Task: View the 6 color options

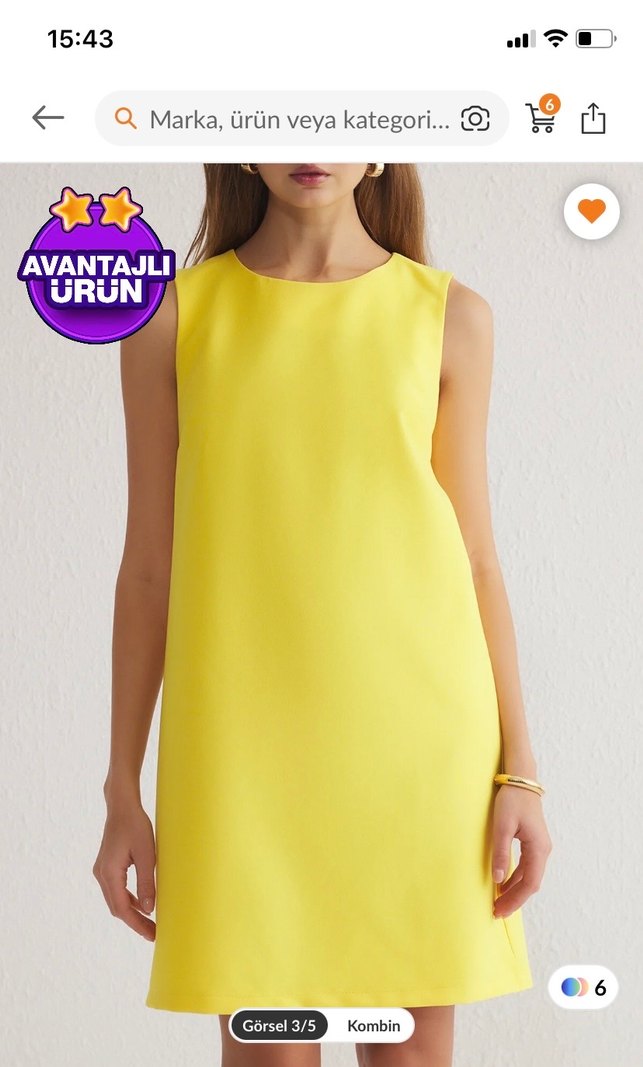Action: coord(584,988)
